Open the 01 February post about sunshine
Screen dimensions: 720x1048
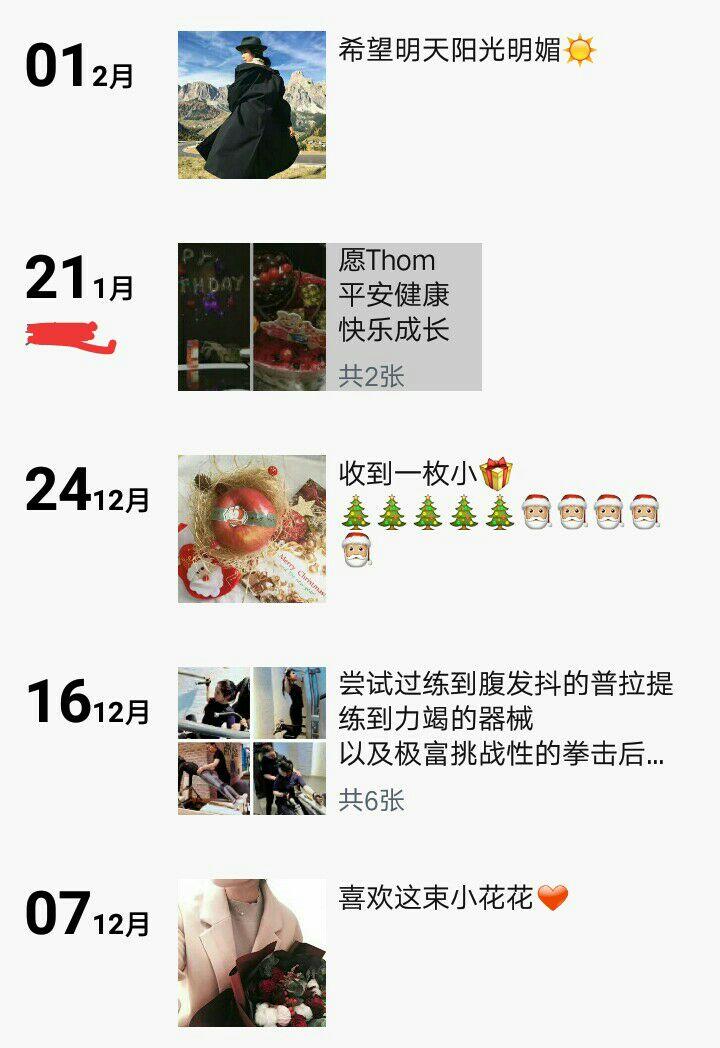pos(252,105)
